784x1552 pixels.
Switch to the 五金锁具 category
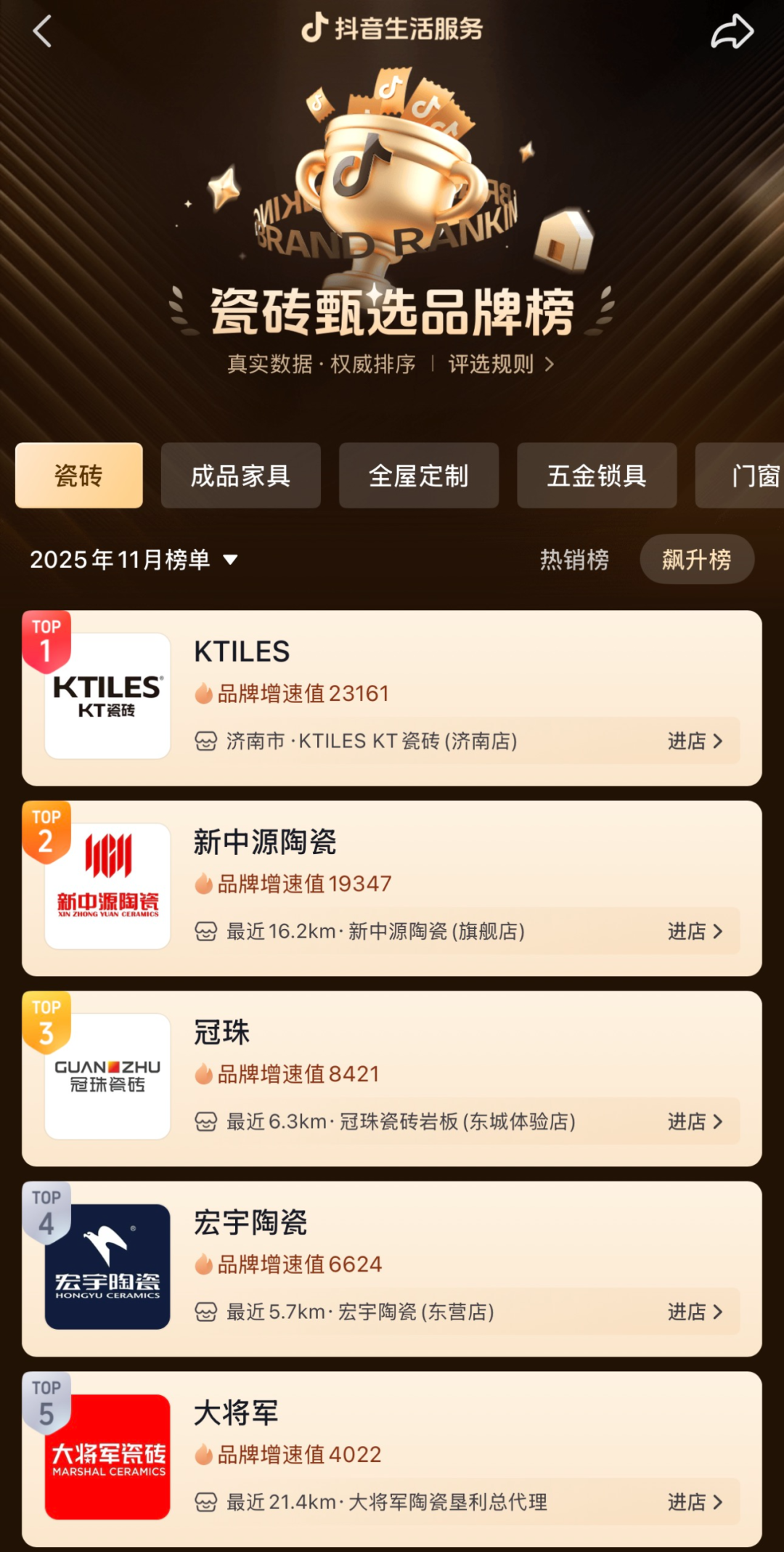click(596, 476)
